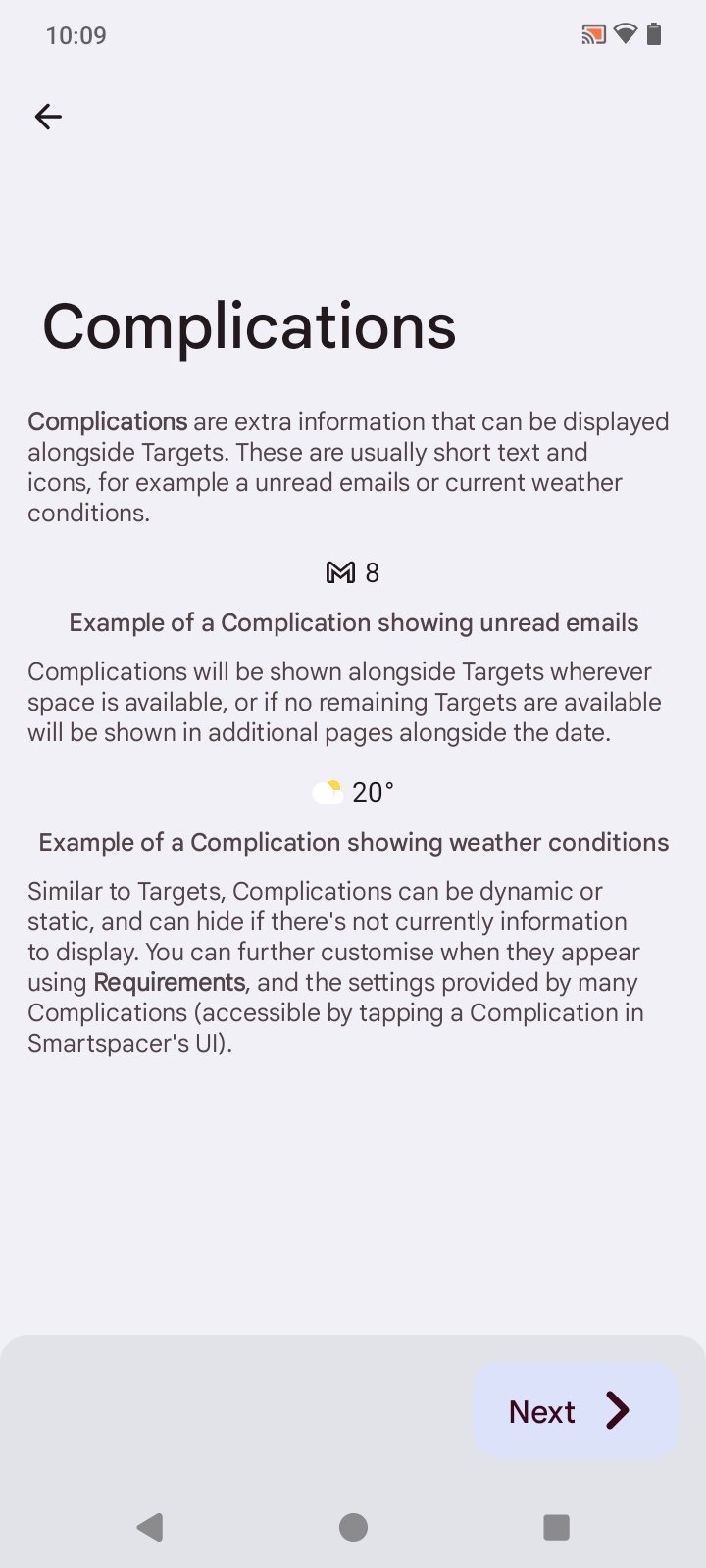This screenshot has height=1568, width=706.
Task: Tap the system back button
Action: coord(150,1526)
